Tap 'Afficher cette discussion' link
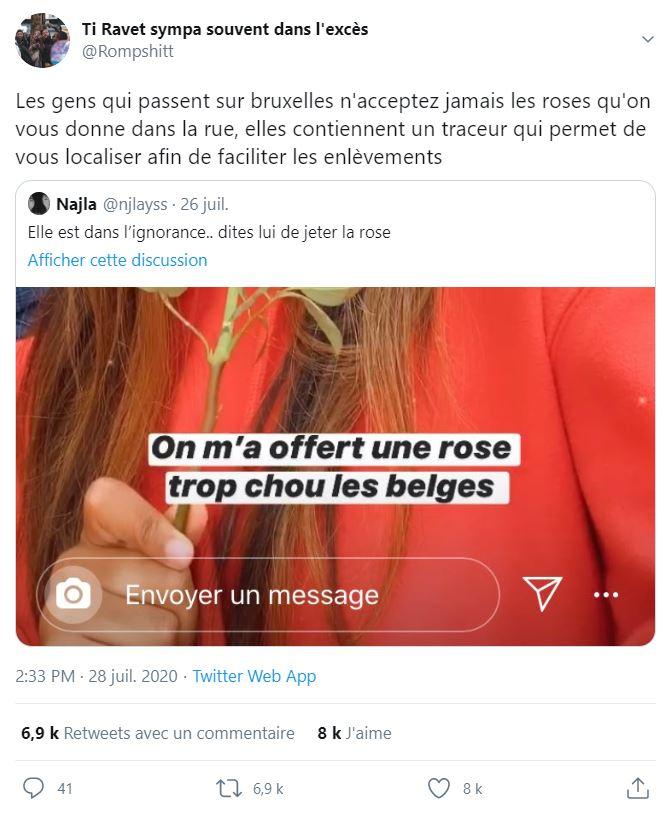 coord(117,260)
